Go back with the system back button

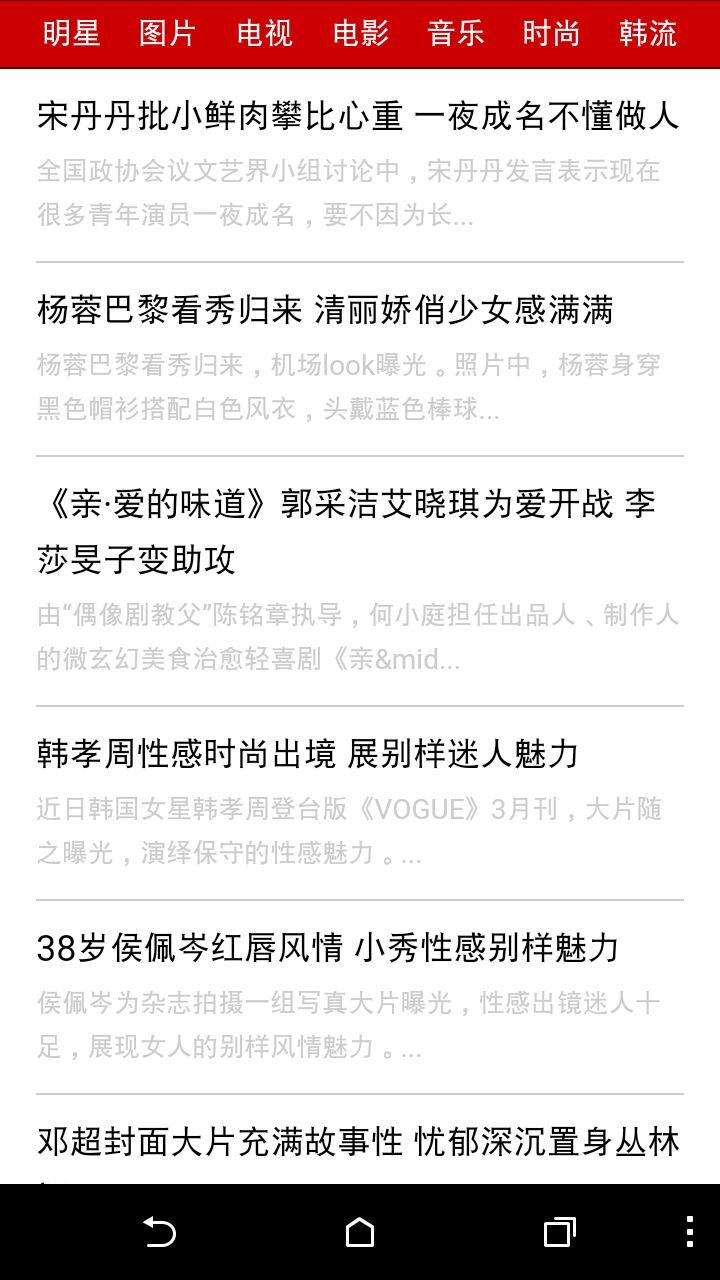click(160, 1232)
